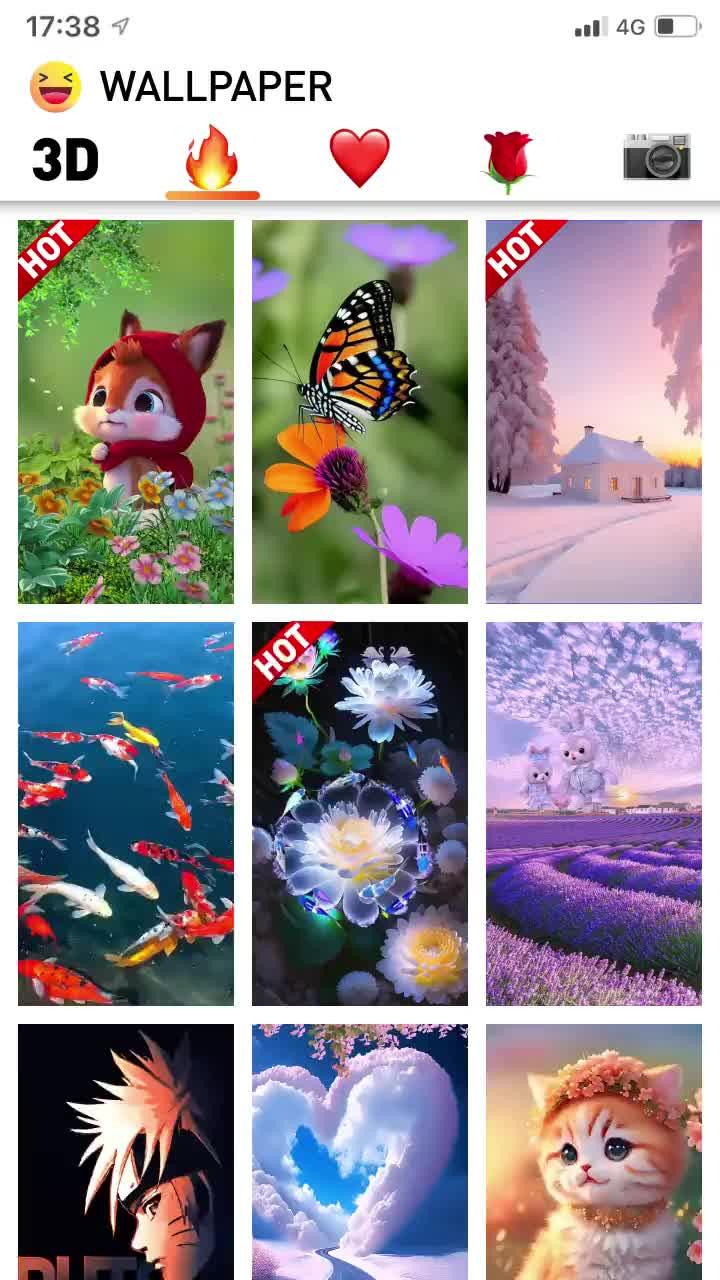Open the red-hooded squirrel wallpaper
This screenshot has height=1280, width=720.
pyautogui.click(x=126, y=412)
